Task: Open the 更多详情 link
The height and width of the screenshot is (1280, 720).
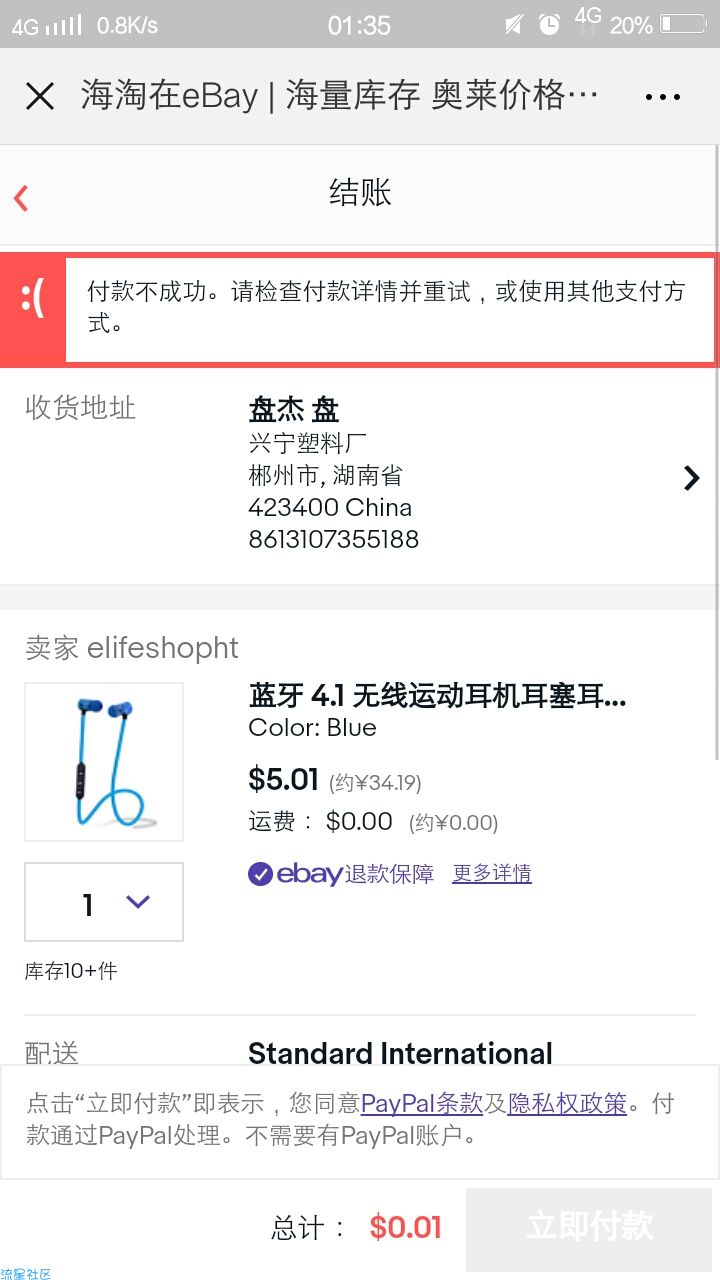Action: [x=492, y=873]
